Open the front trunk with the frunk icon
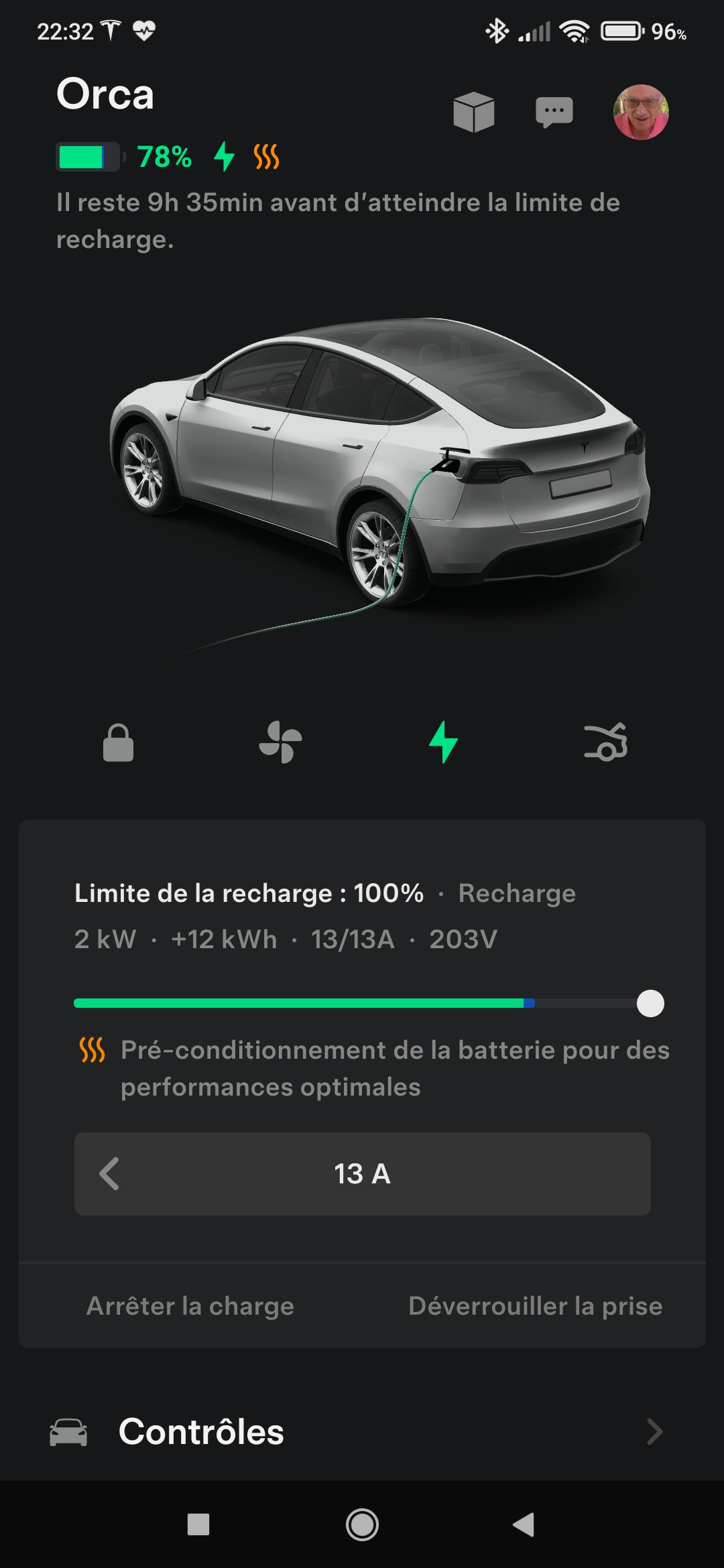This screenshot has height=1568, width=724. 605,742
